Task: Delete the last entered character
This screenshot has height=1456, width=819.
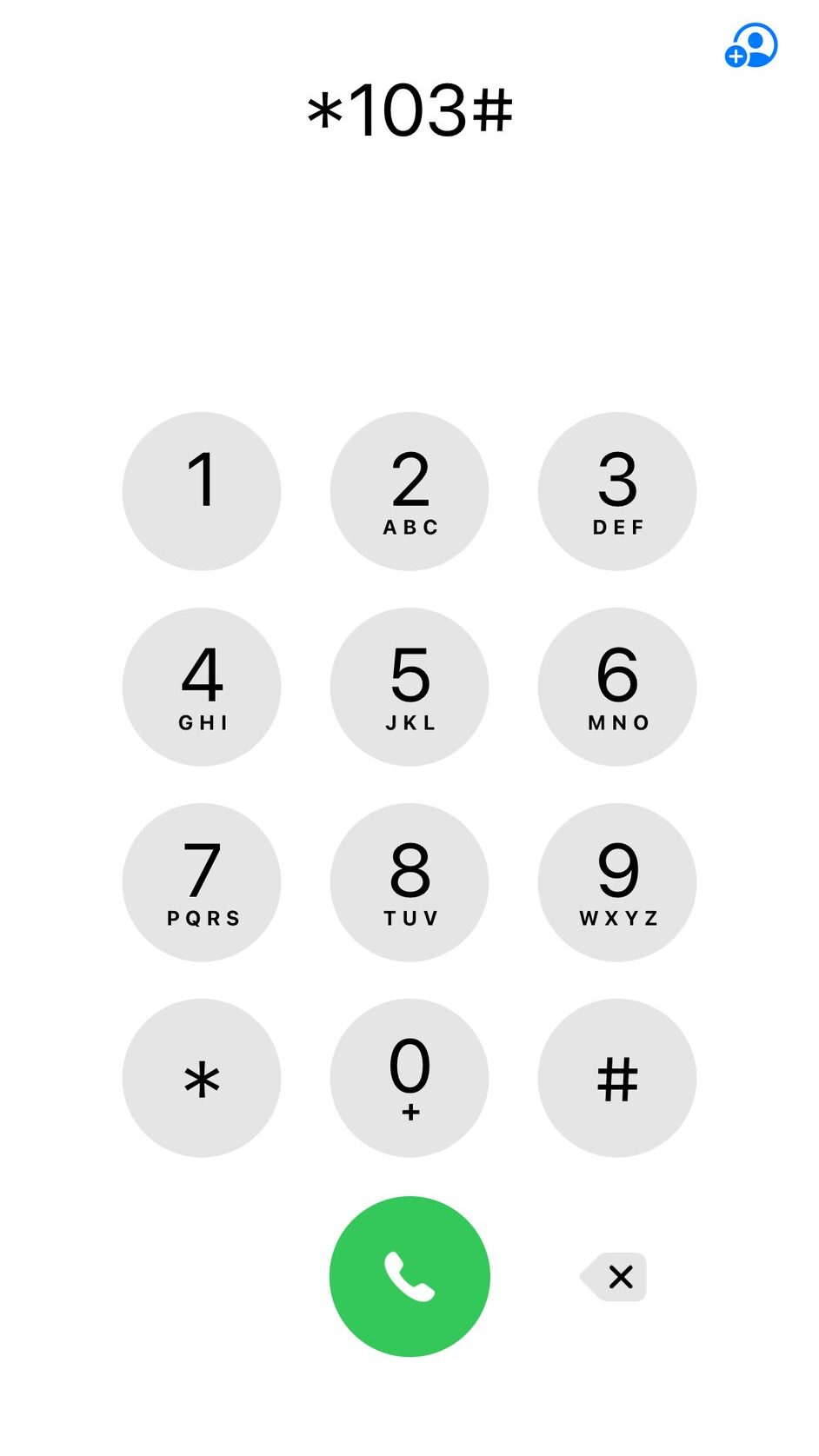Action: (615, 1276)
